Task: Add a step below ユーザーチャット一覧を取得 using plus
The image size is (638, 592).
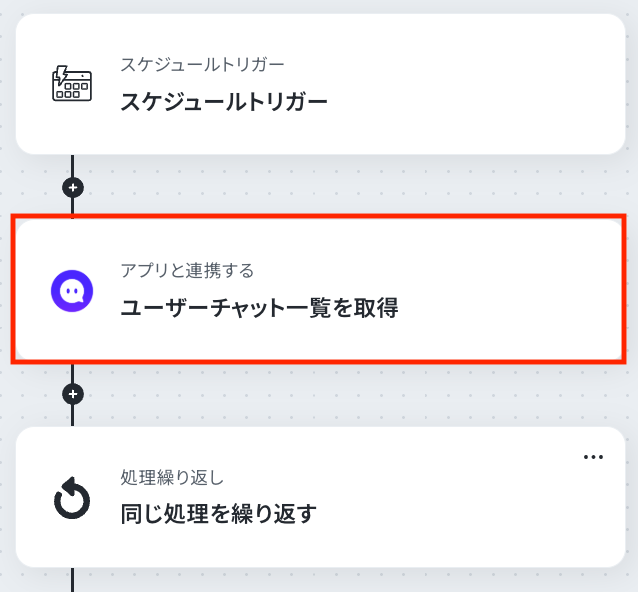Action: coord(73,393)
